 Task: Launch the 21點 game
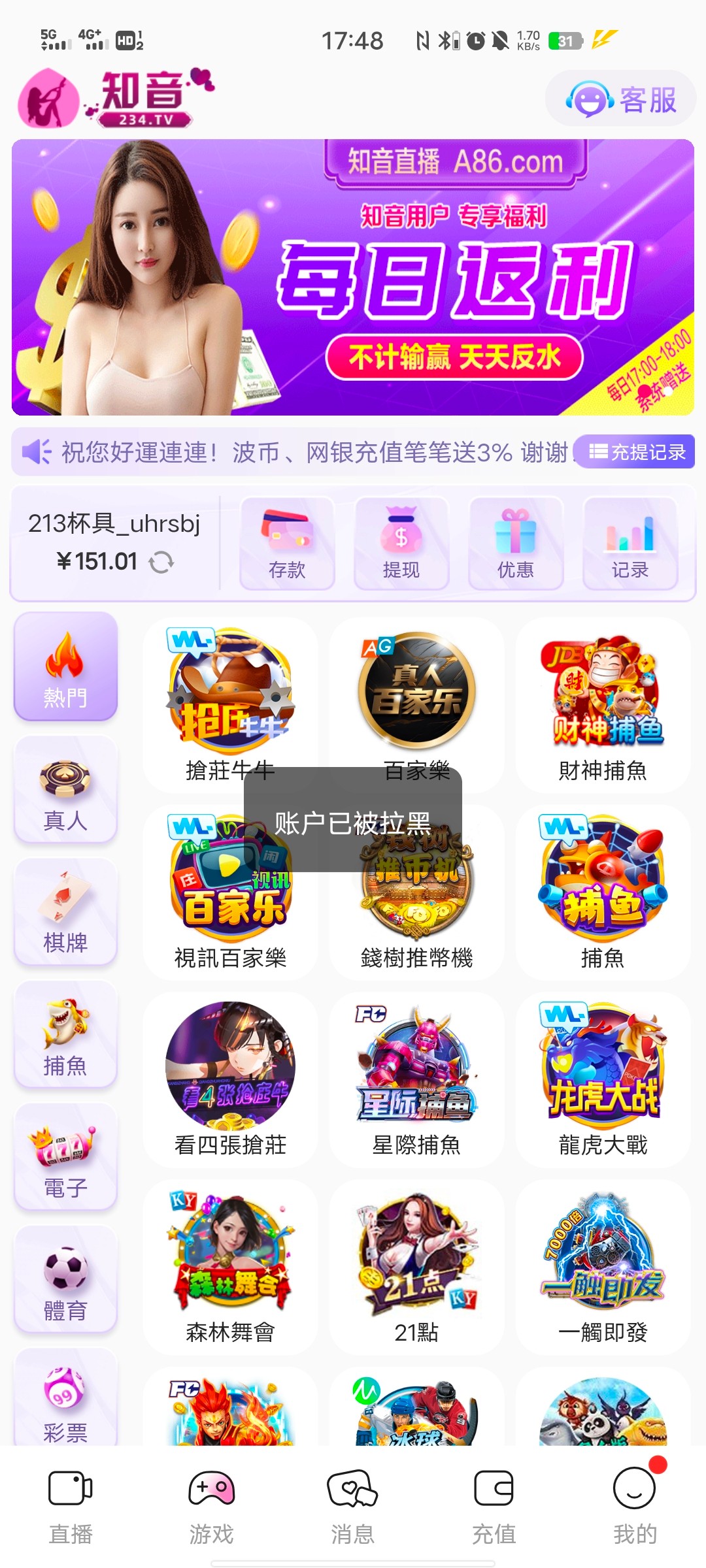416,1266
